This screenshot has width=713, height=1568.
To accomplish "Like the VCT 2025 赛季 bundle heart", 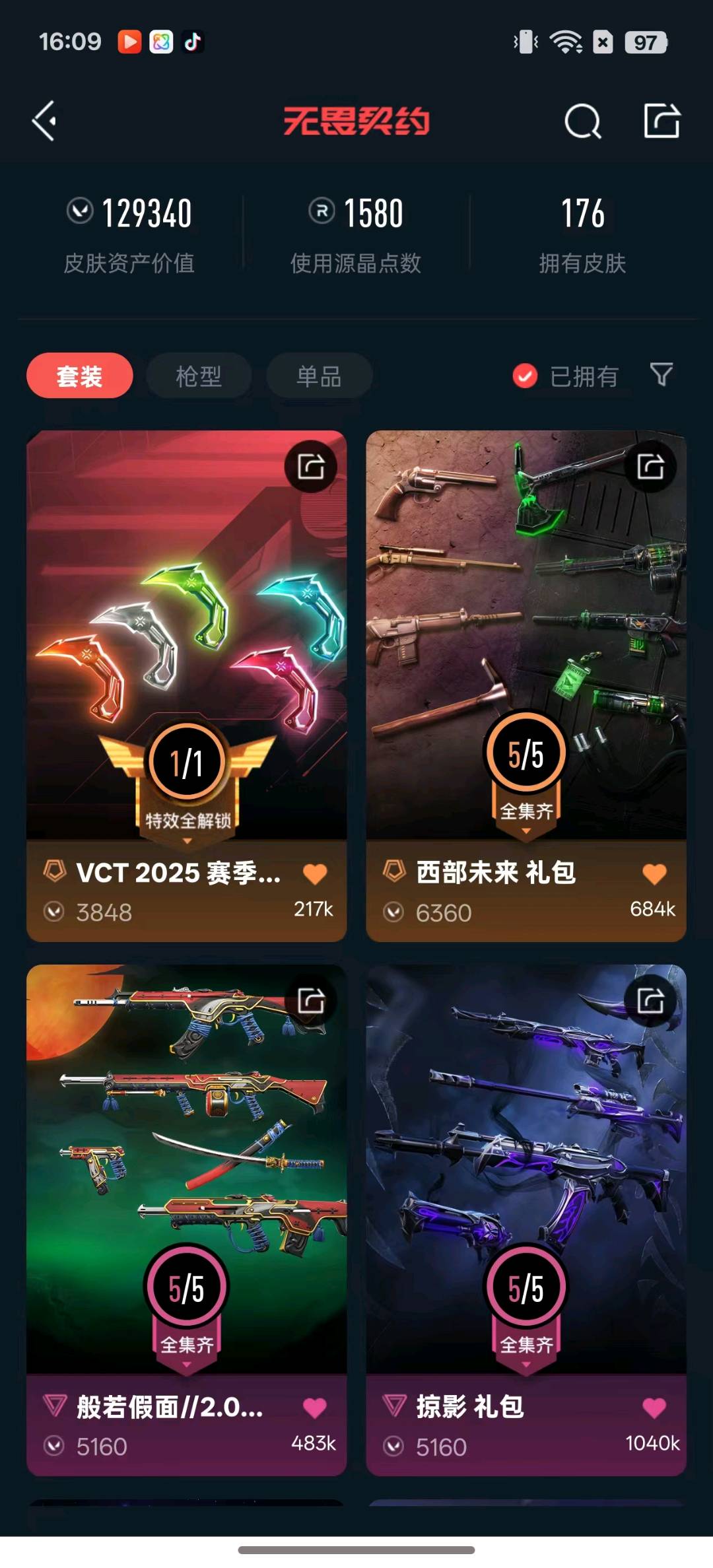I will pos(315,873).
